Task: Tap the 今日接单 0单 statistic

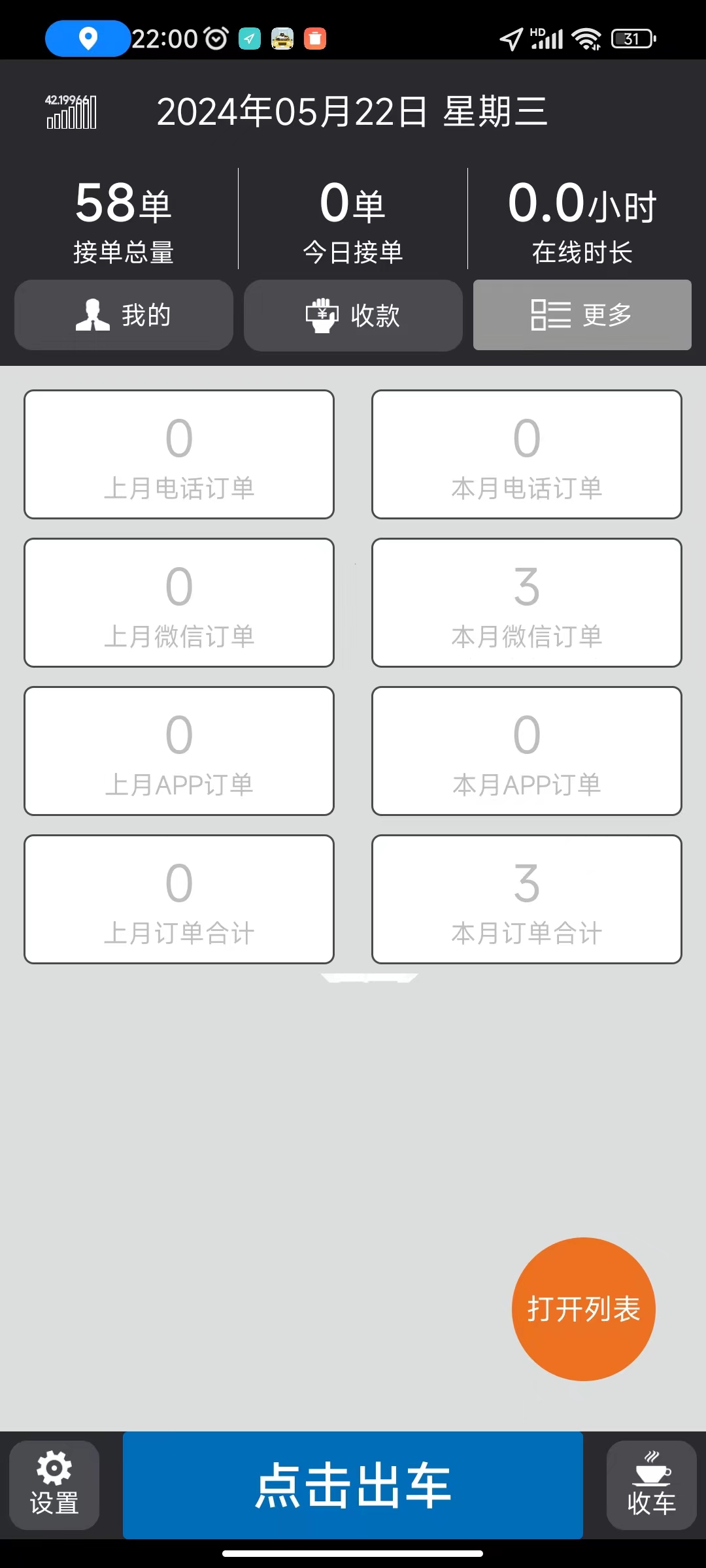Action: pos(353,219)
